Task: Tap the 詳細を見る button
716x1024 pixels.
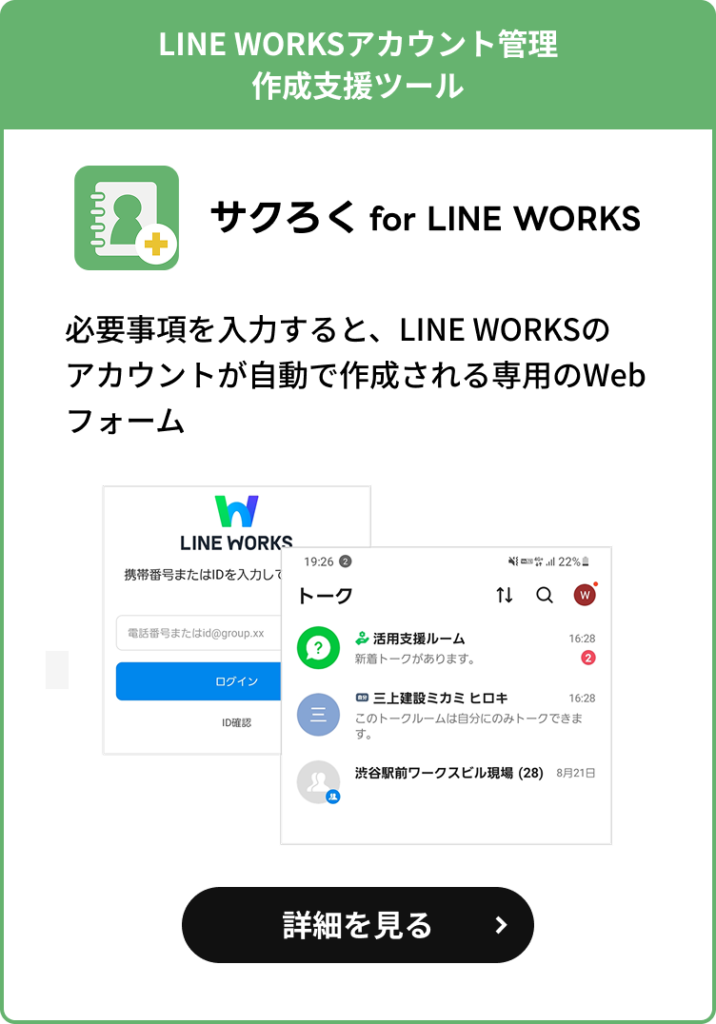Action: click(x=357, y=925)
